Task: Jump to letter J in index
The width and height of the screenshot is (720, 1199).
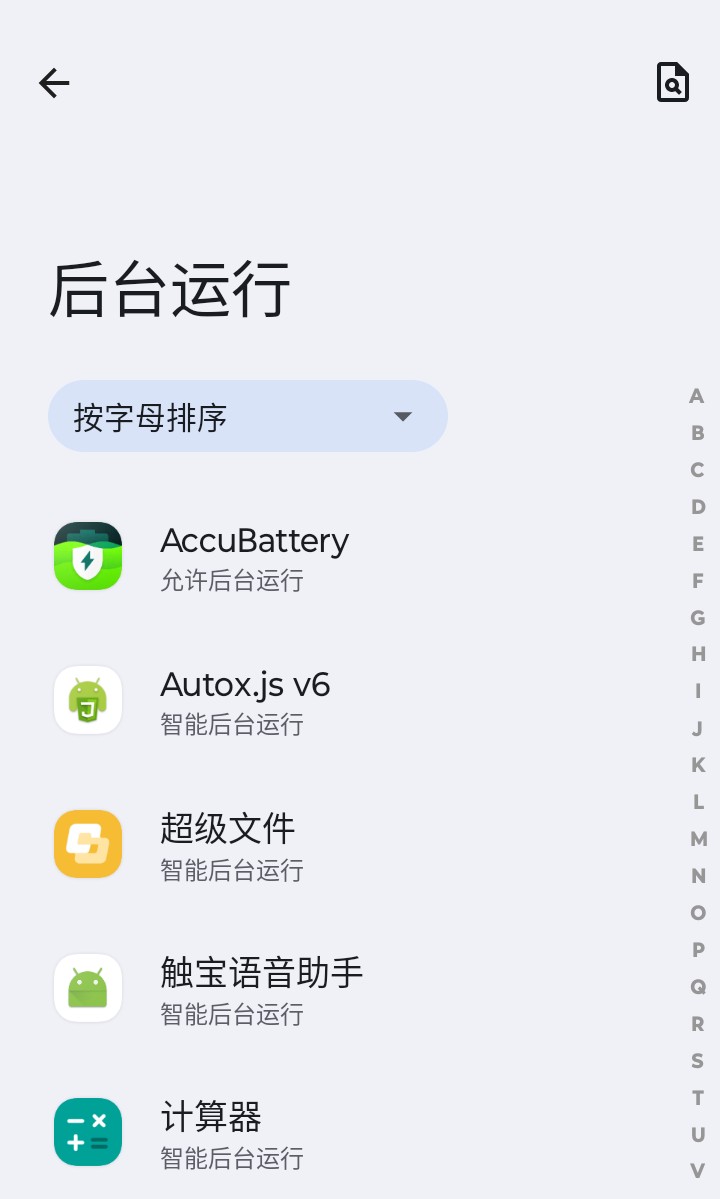Action: point(697,728)
